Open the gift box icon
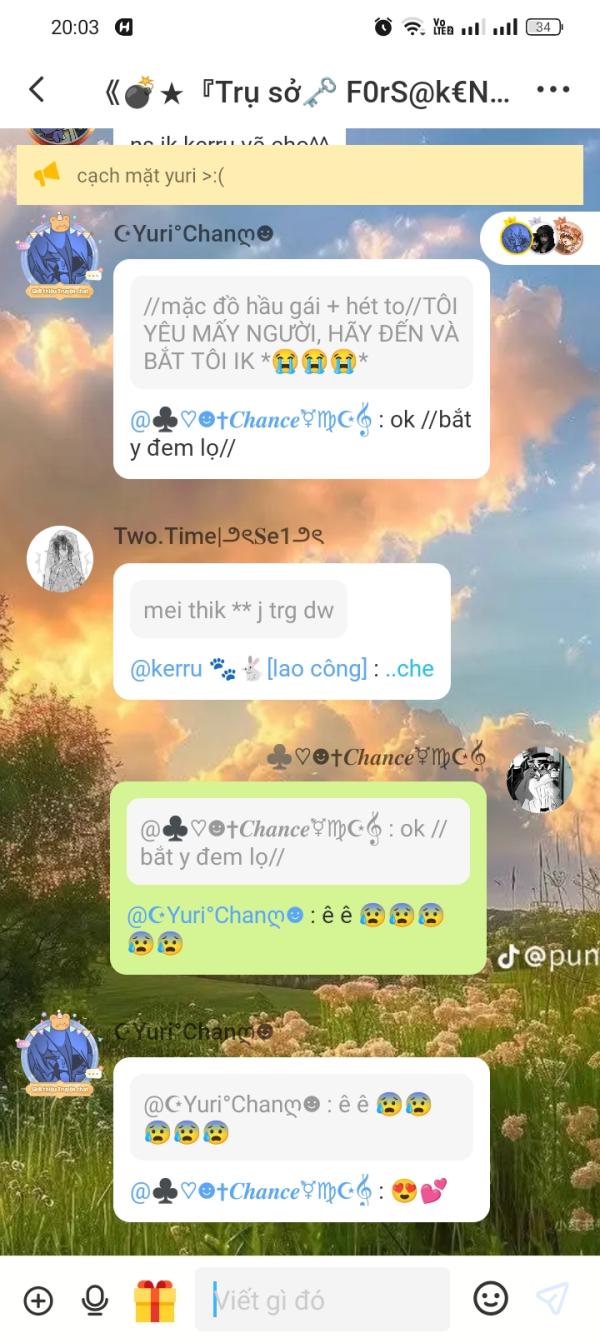This screenshot has width=600, height=1343. click(x=155, y=1300)
